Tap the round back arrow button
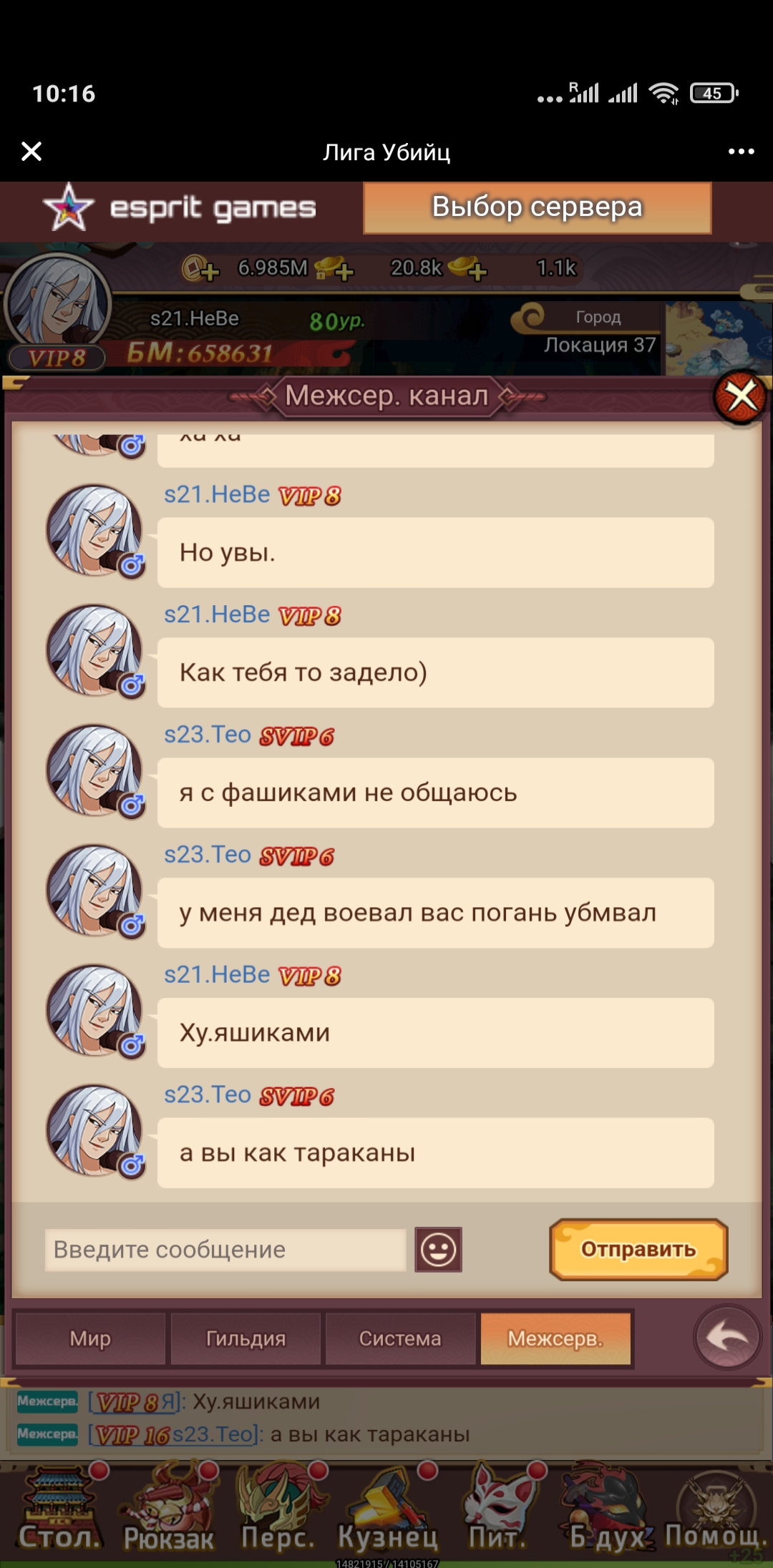The image size is (773, 1568). [x=727, y=1337]
